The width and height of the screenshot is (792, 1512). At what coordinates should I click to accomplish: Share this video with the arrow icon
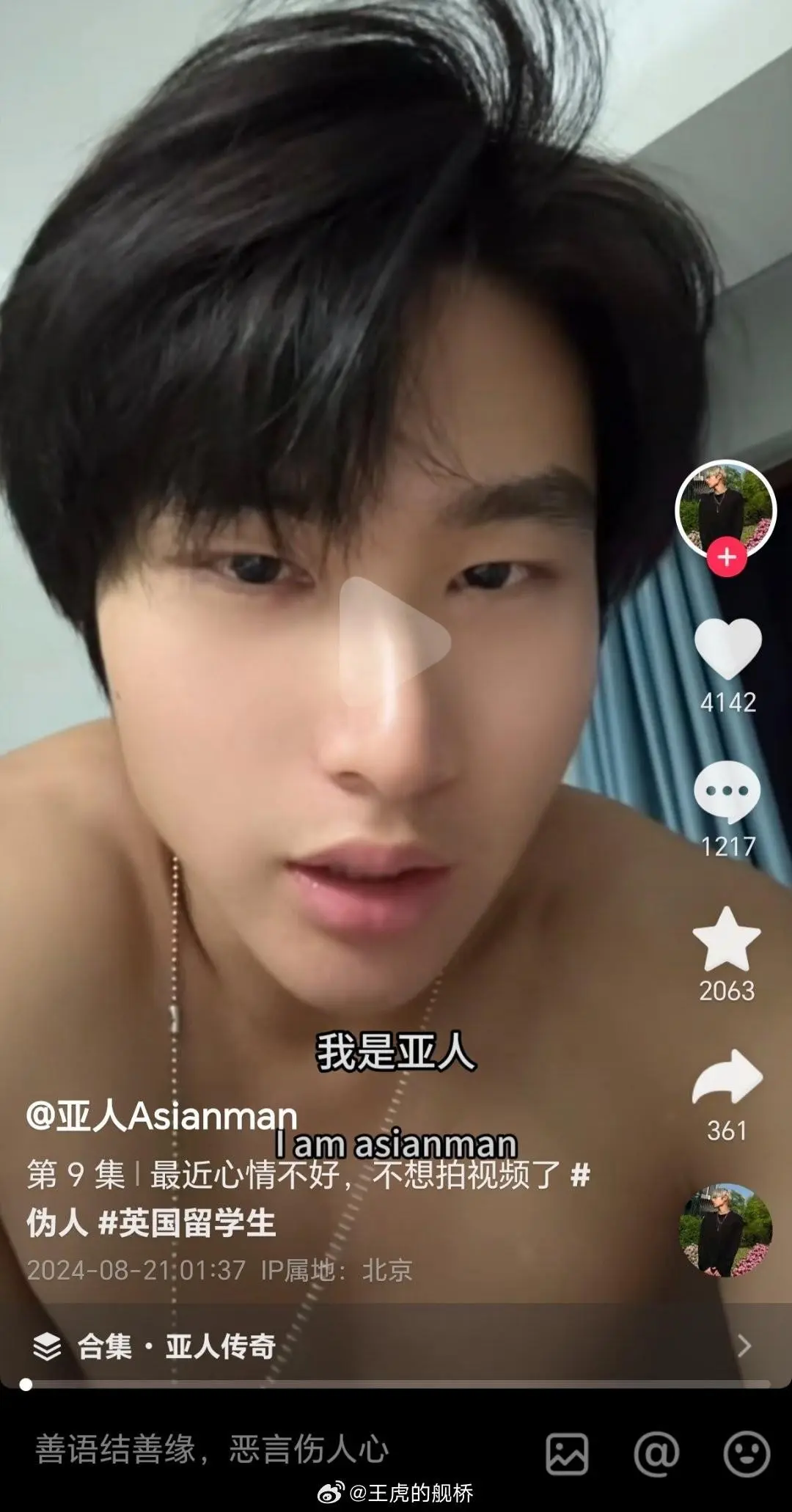[x=727, y=1077]
